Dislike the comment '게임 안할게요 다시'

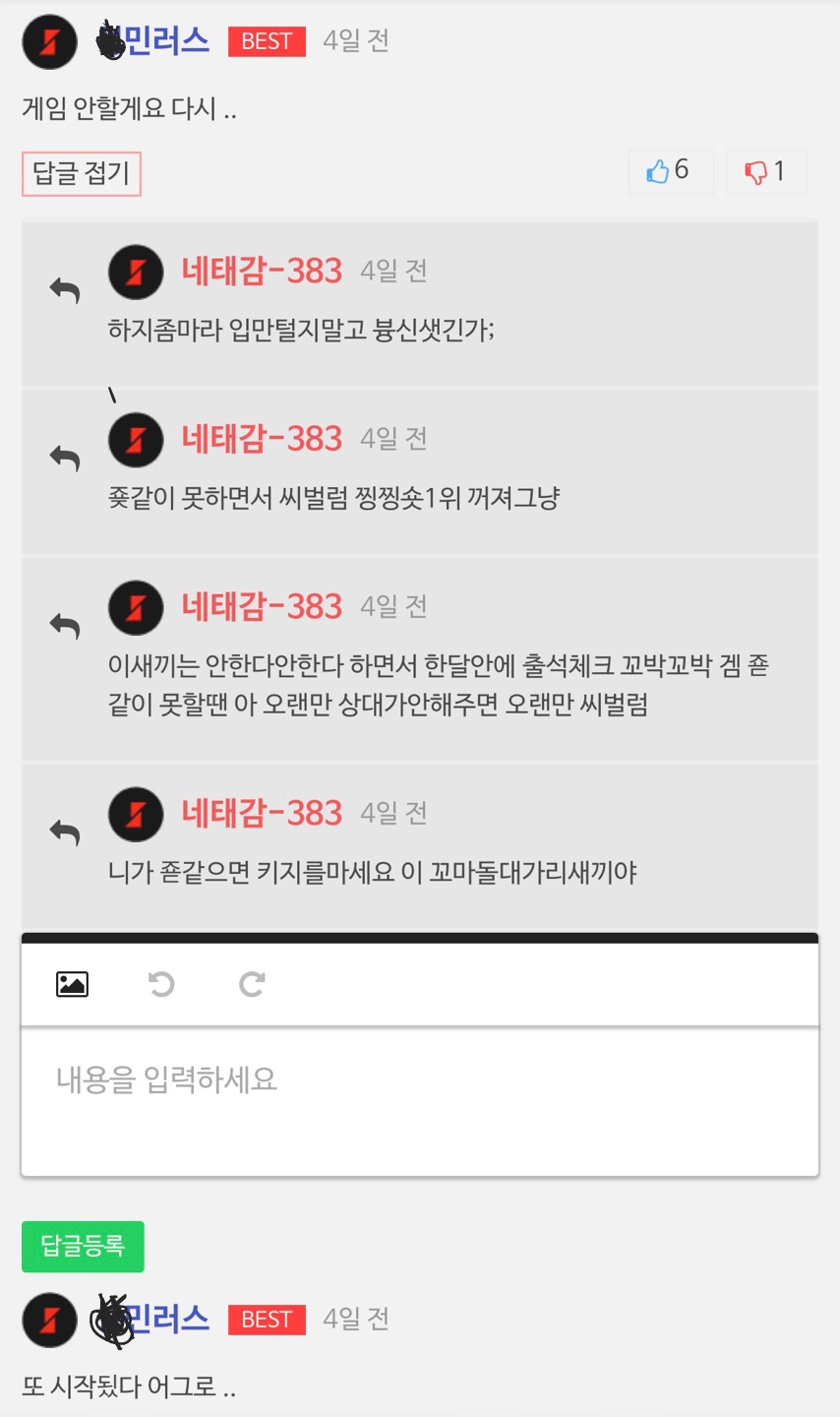click(765, 172)
